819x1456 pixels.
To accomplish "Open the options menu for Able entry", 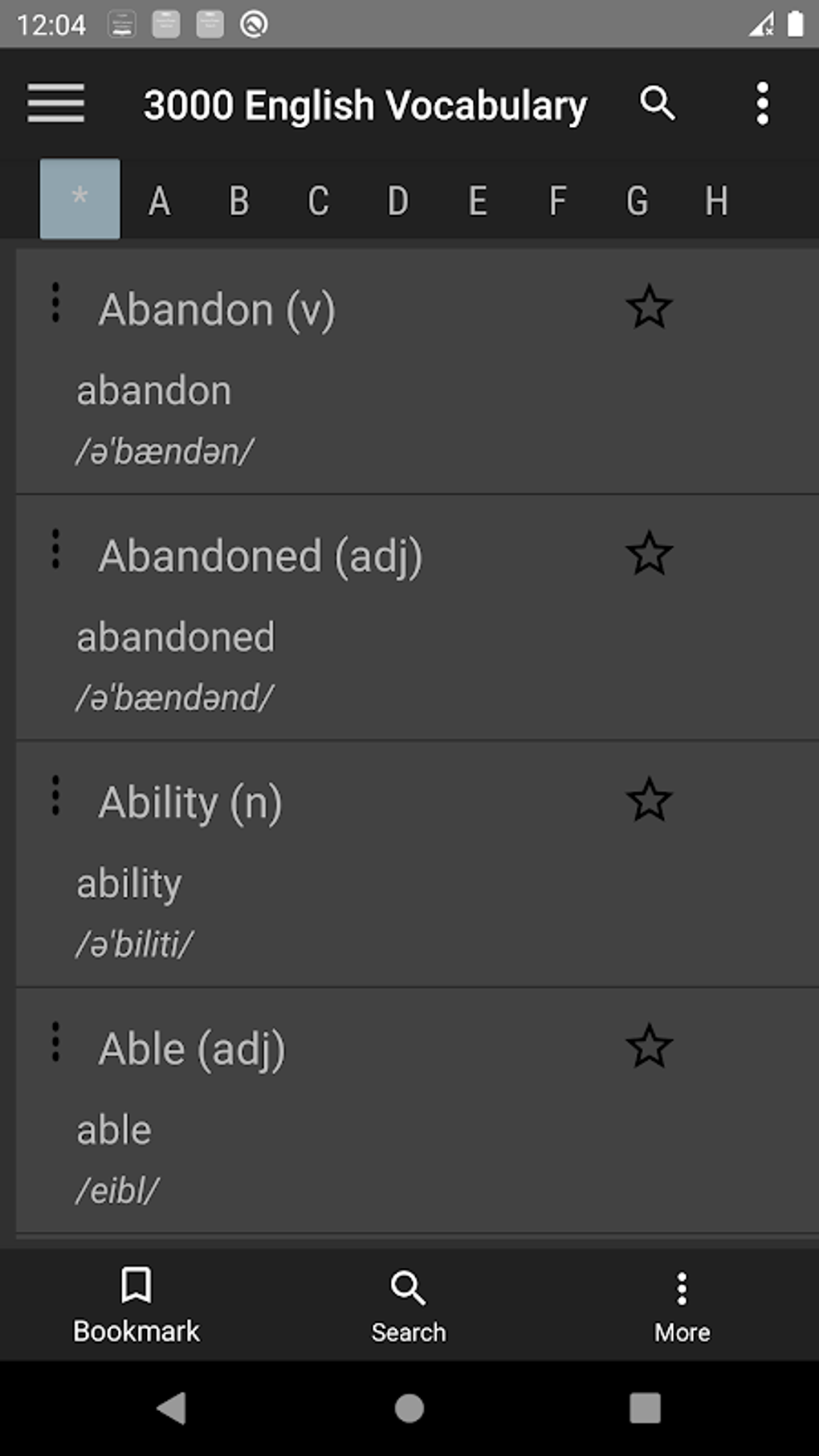I will (x=55, y=1042).
